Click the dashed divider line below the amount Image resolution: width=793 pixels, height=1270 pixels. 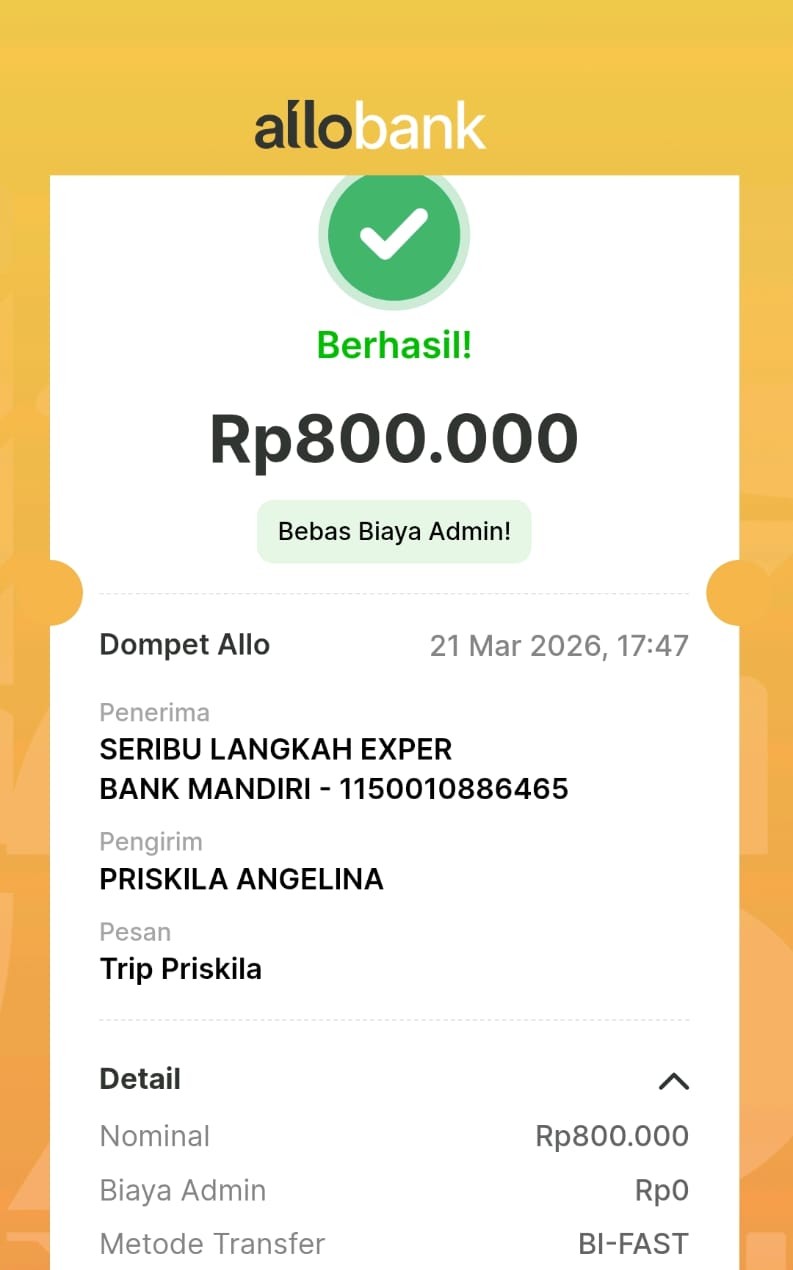coord(393,591)
